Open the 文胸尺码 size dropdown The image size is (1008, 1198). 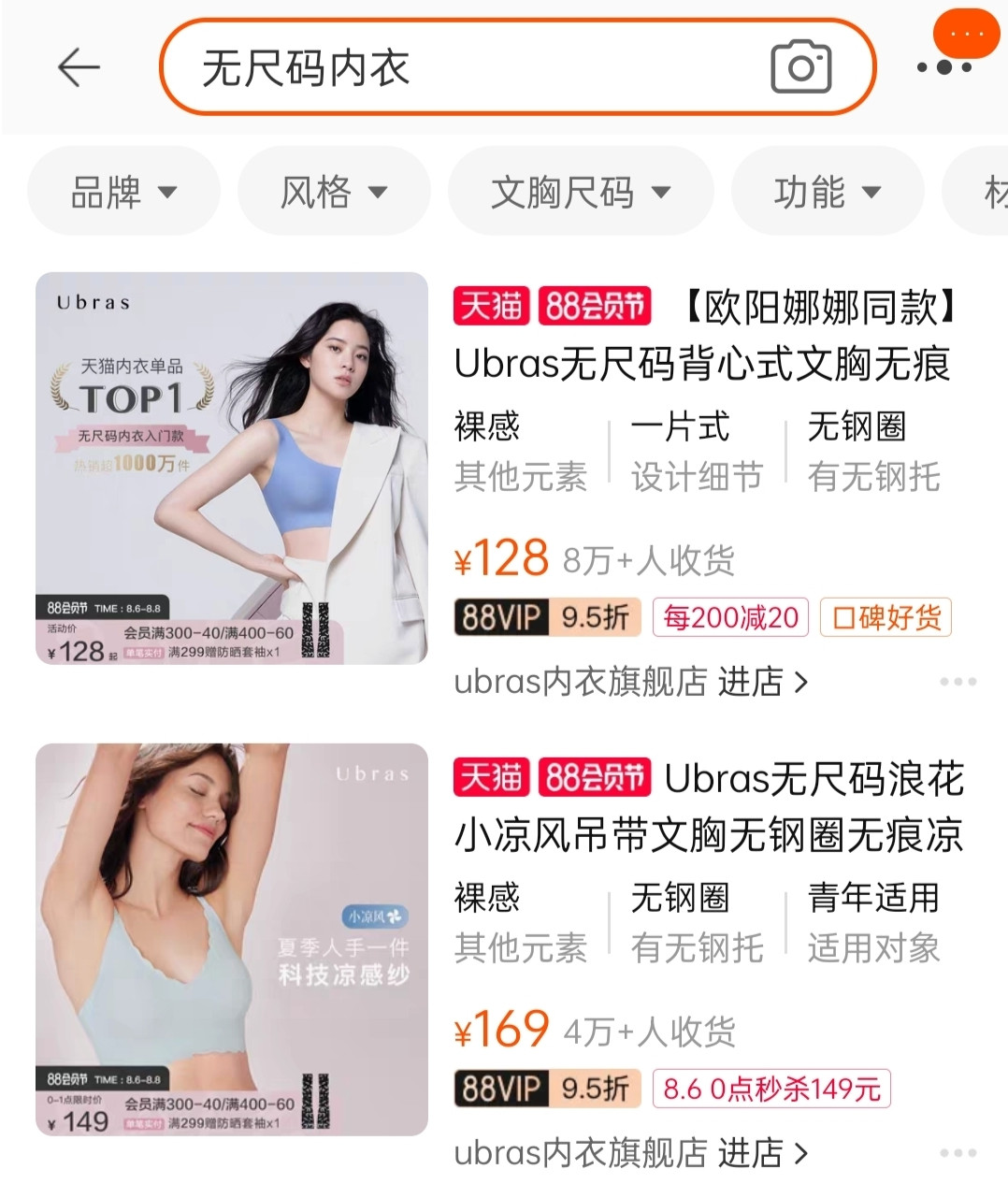tap(581, 190)
